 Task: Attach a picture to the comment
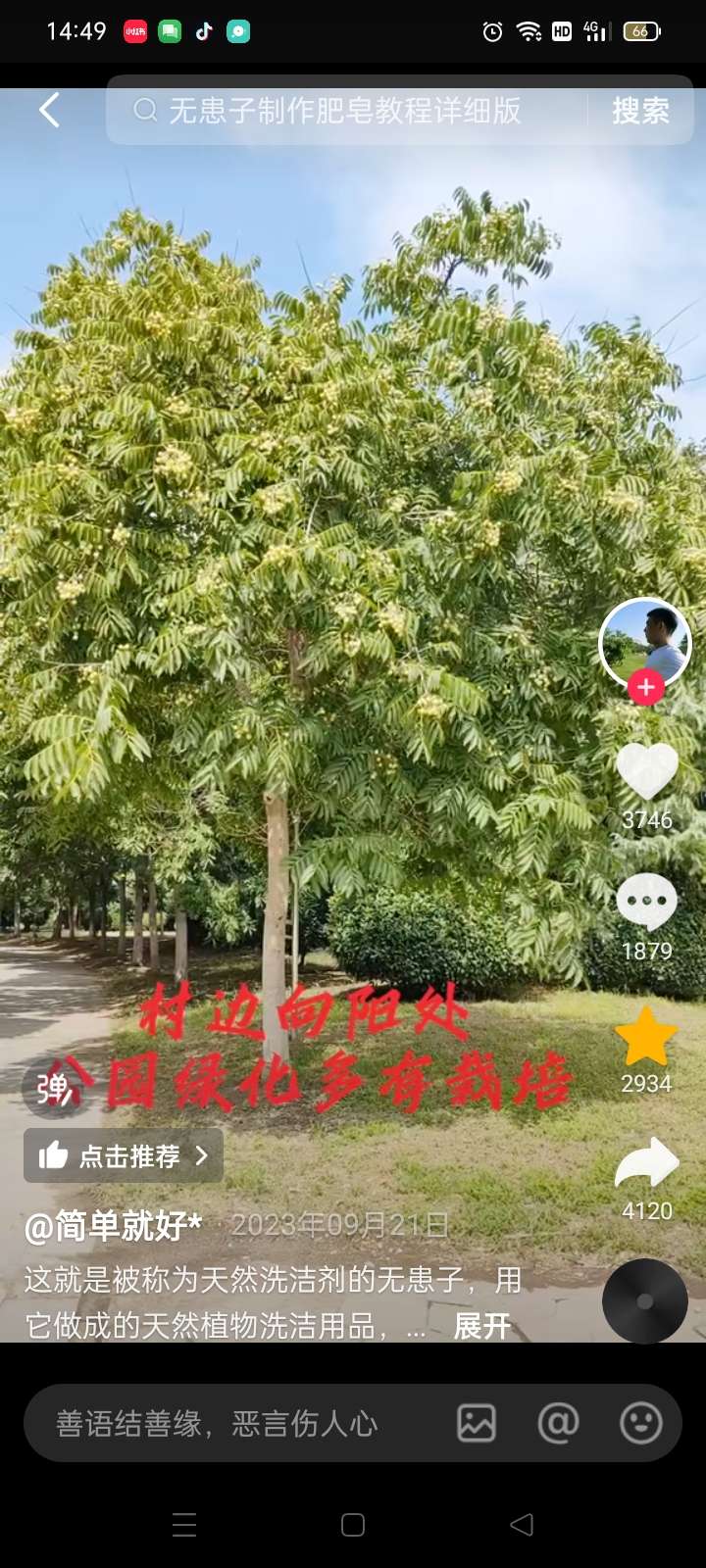pyautogui.click(x=477, y=1423)
